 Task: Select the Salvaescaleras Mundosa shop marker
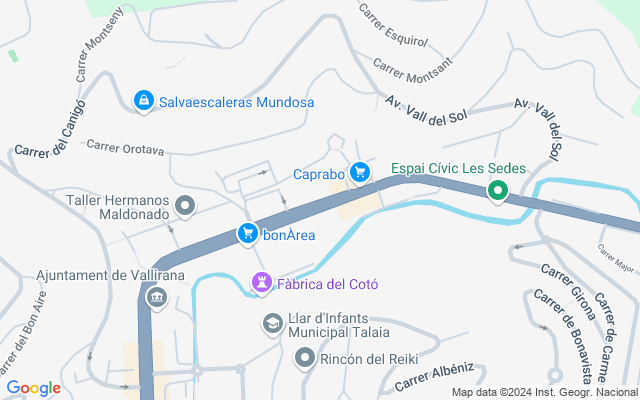click(143, 101)
